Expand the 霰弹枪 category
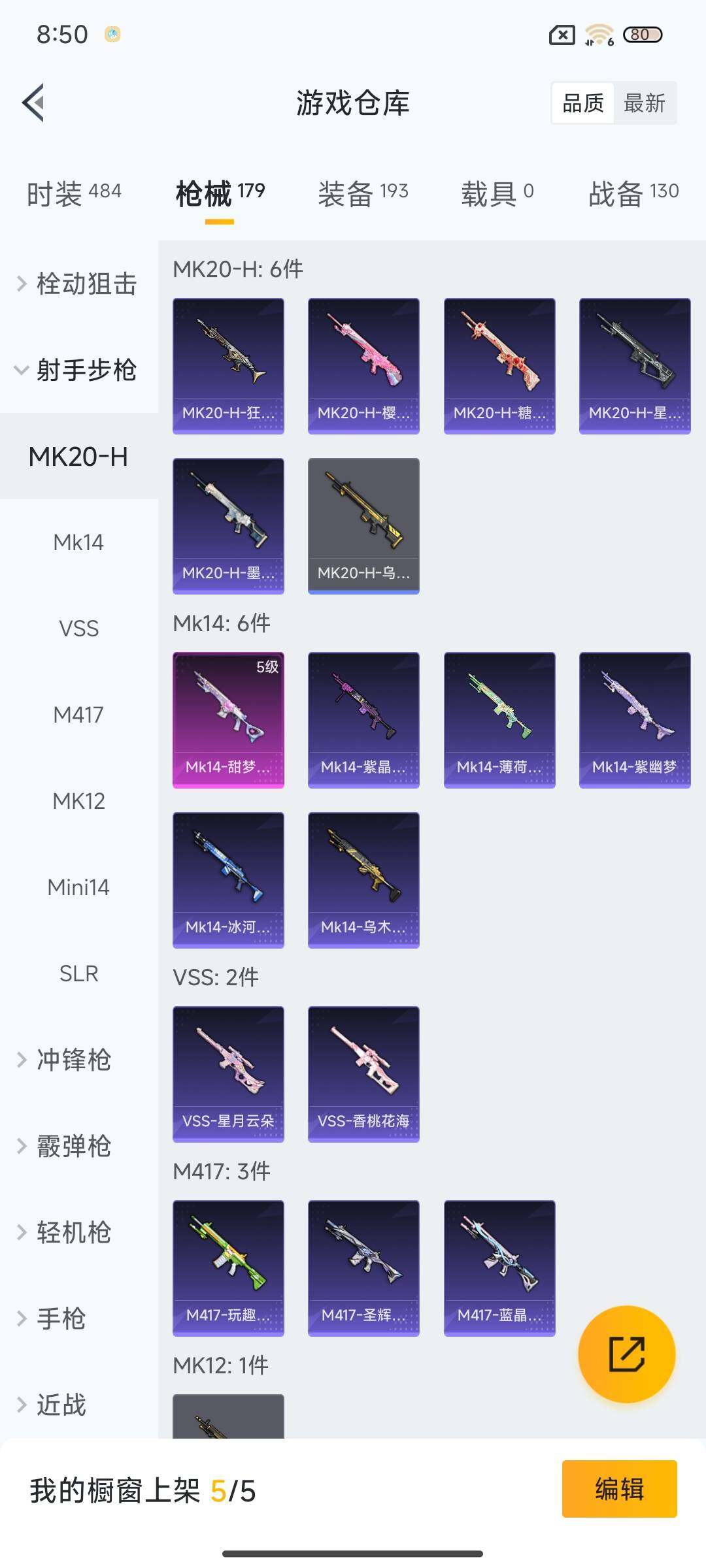This screenshot has height=1568, width=706. tap(73, 1146)
